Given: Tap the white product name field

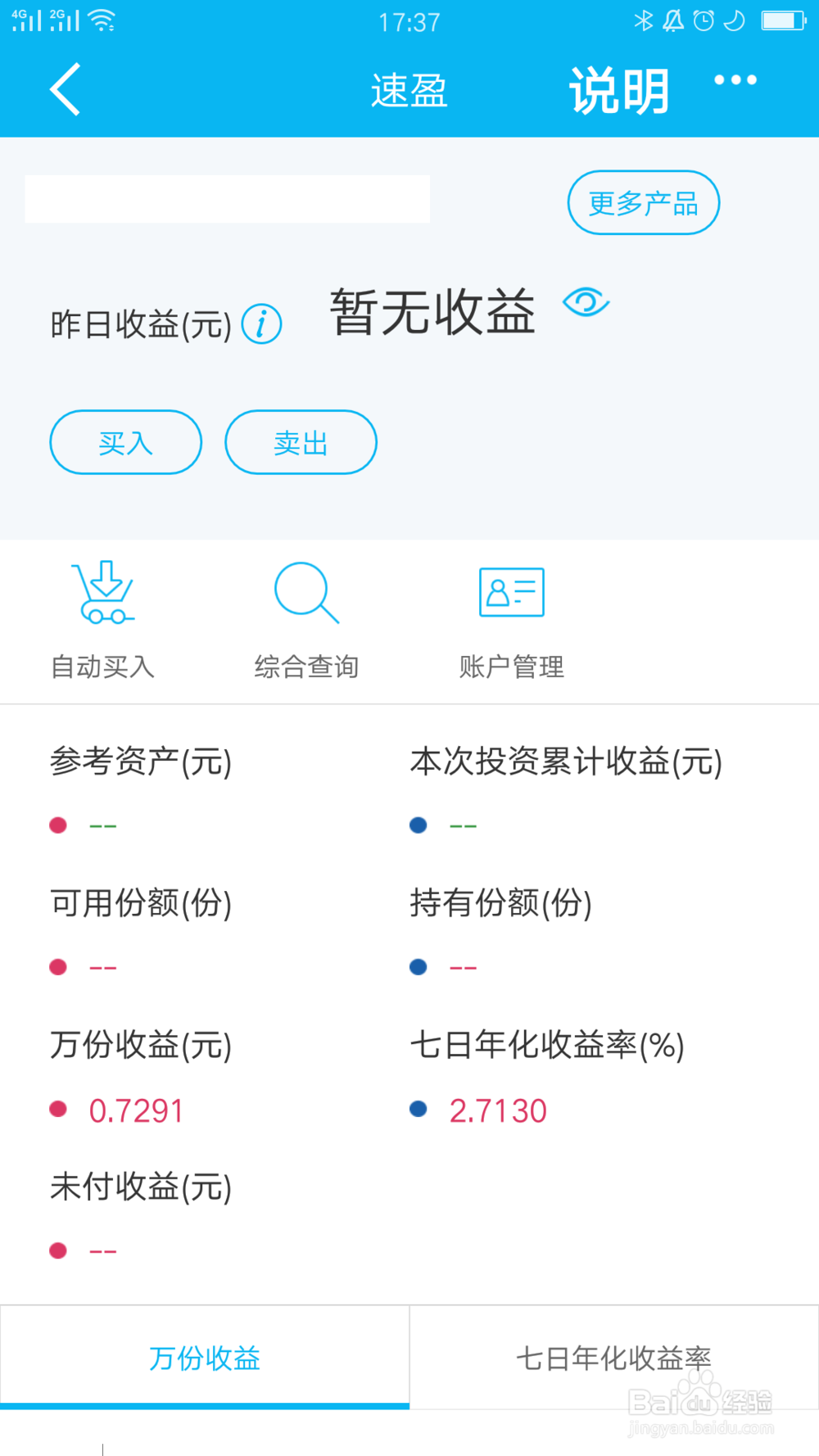Looking at the screenshot, I should [x=227, y=198].
